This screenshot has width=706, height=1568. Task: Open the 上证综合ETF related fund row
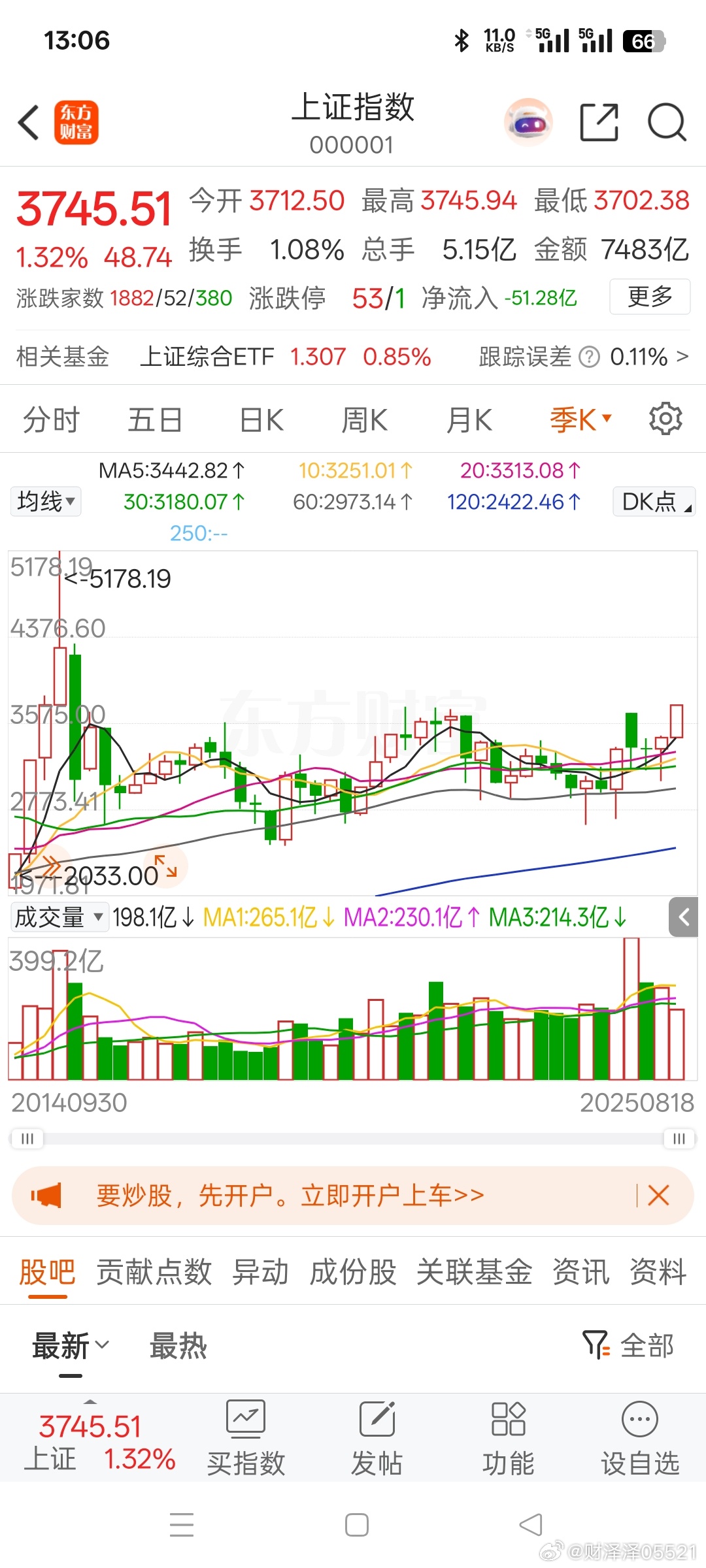[352, 357]
